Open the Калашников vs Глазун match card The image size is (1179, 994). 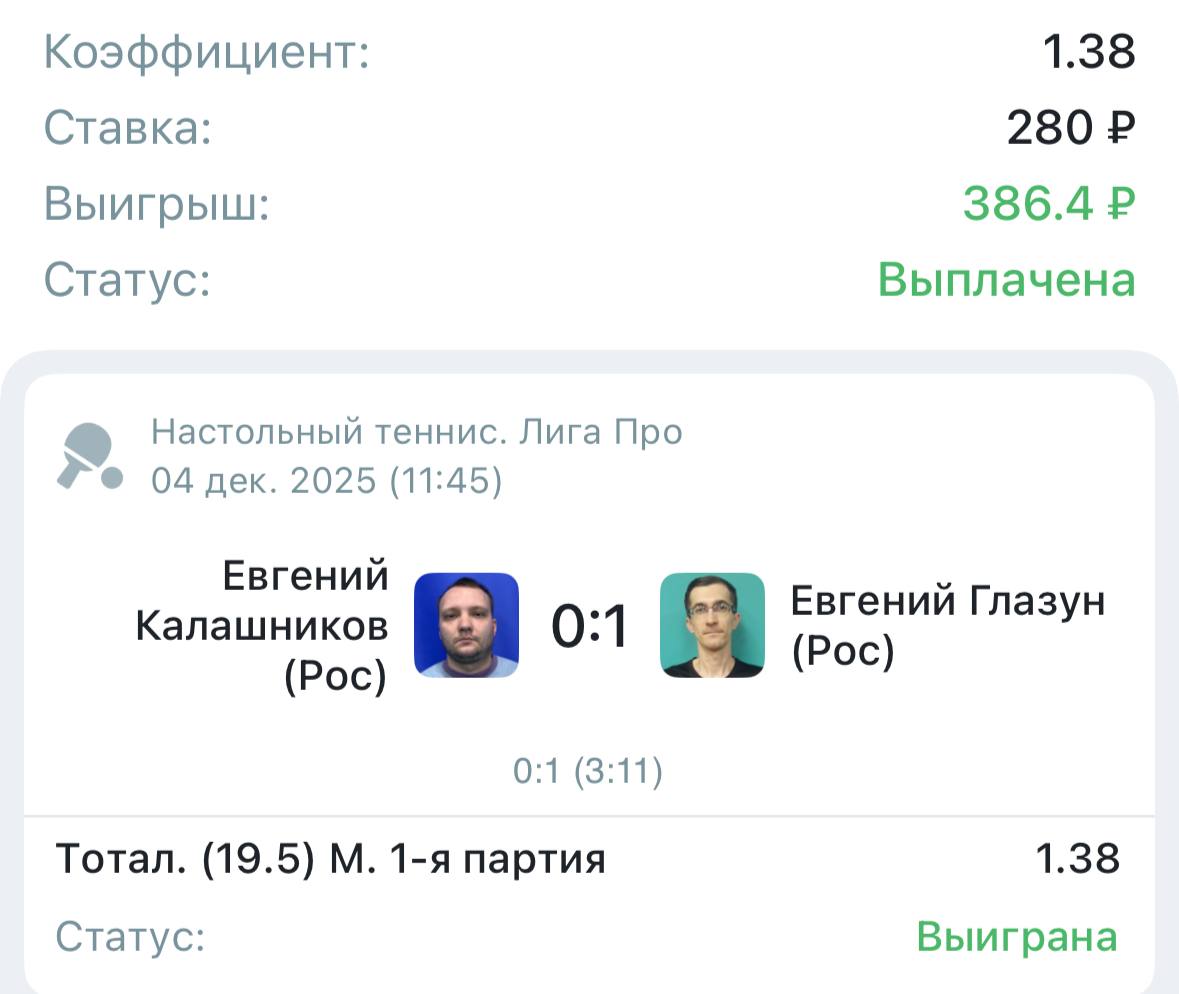coord(589,626)
